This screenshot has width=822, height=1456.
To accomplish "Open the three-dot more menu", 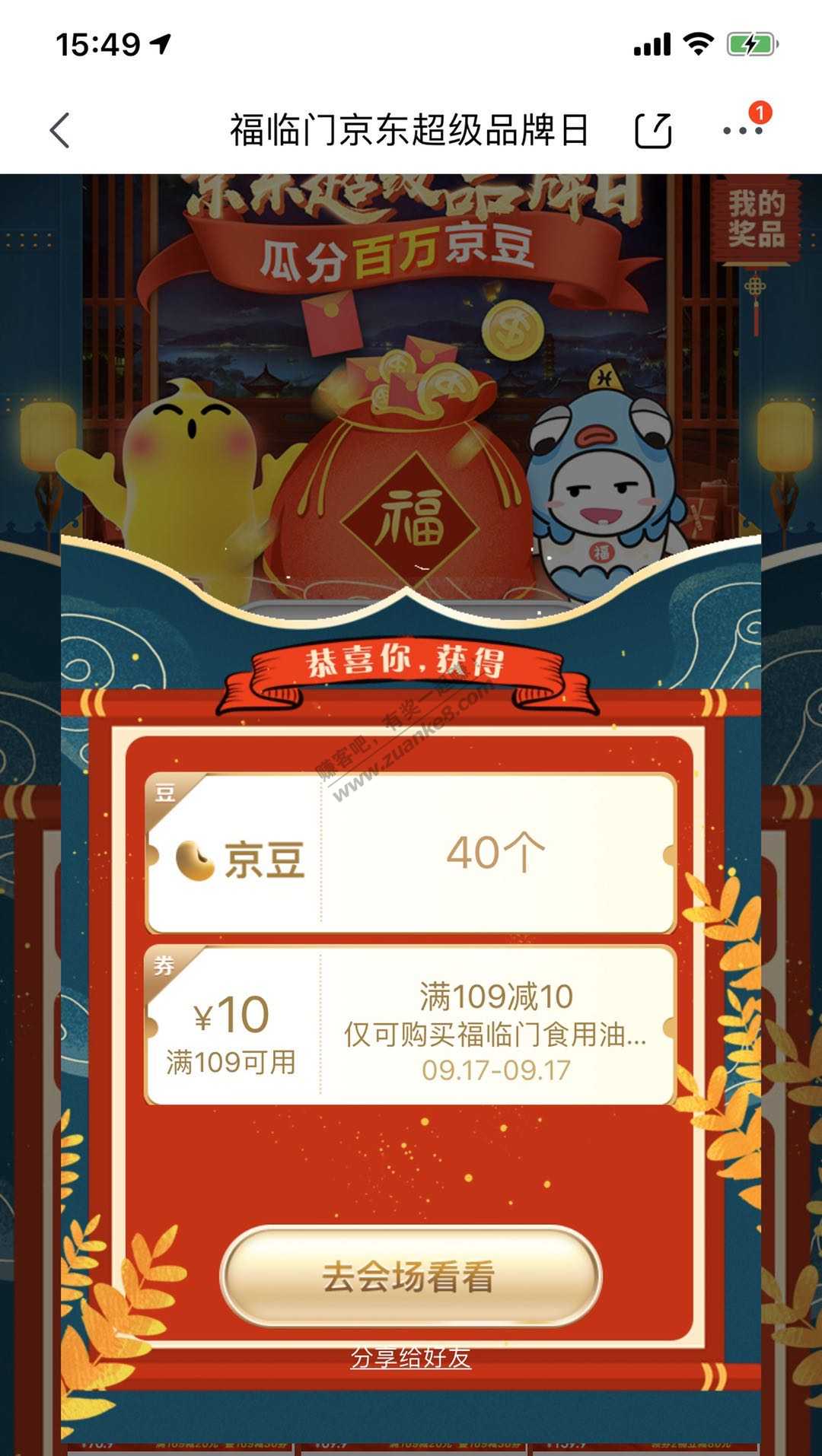I will 742,131.
